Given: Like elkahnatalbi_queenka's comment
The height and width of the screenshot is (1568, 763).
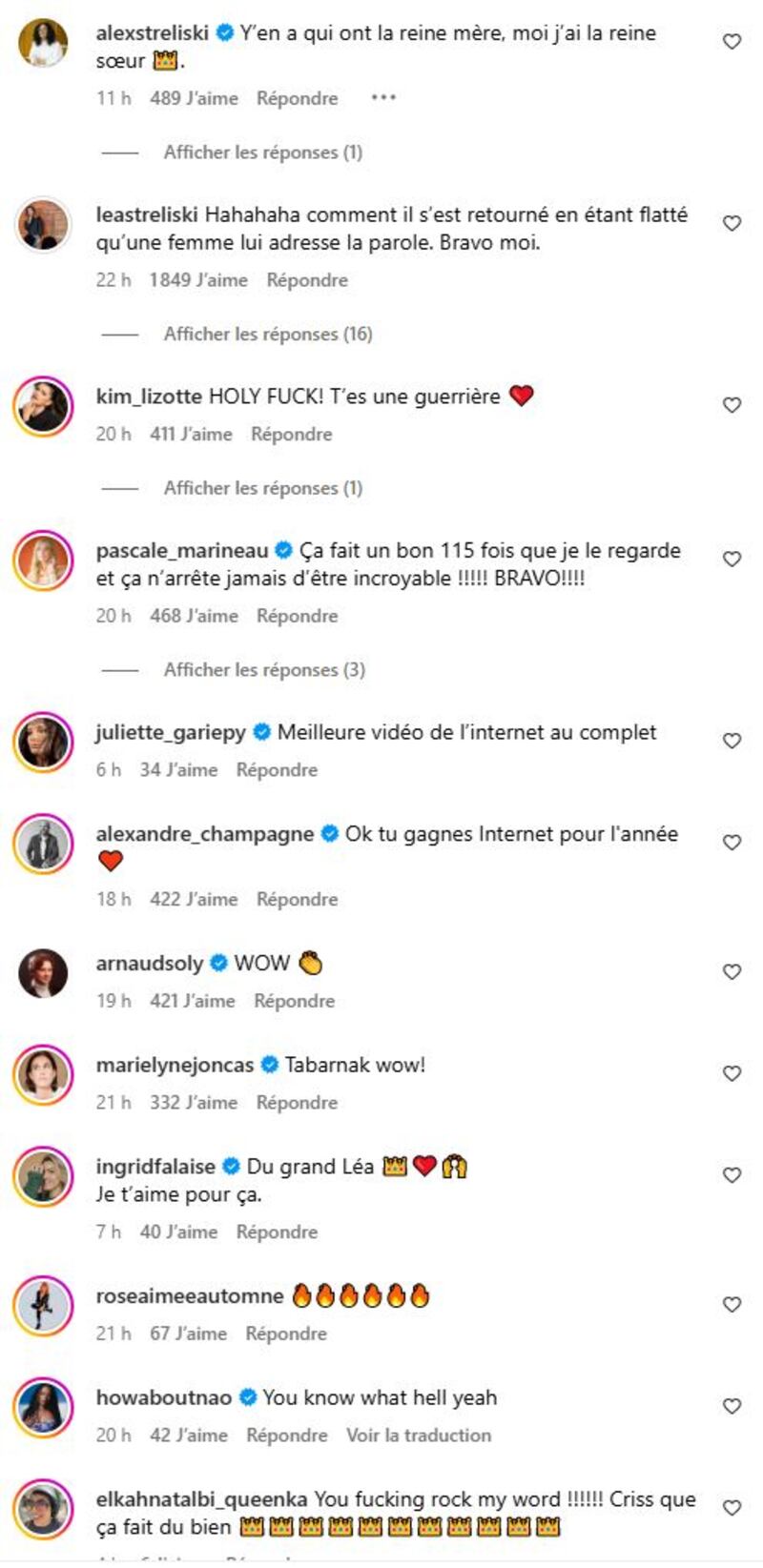Looking at the screenshot, I should 732,1508.
